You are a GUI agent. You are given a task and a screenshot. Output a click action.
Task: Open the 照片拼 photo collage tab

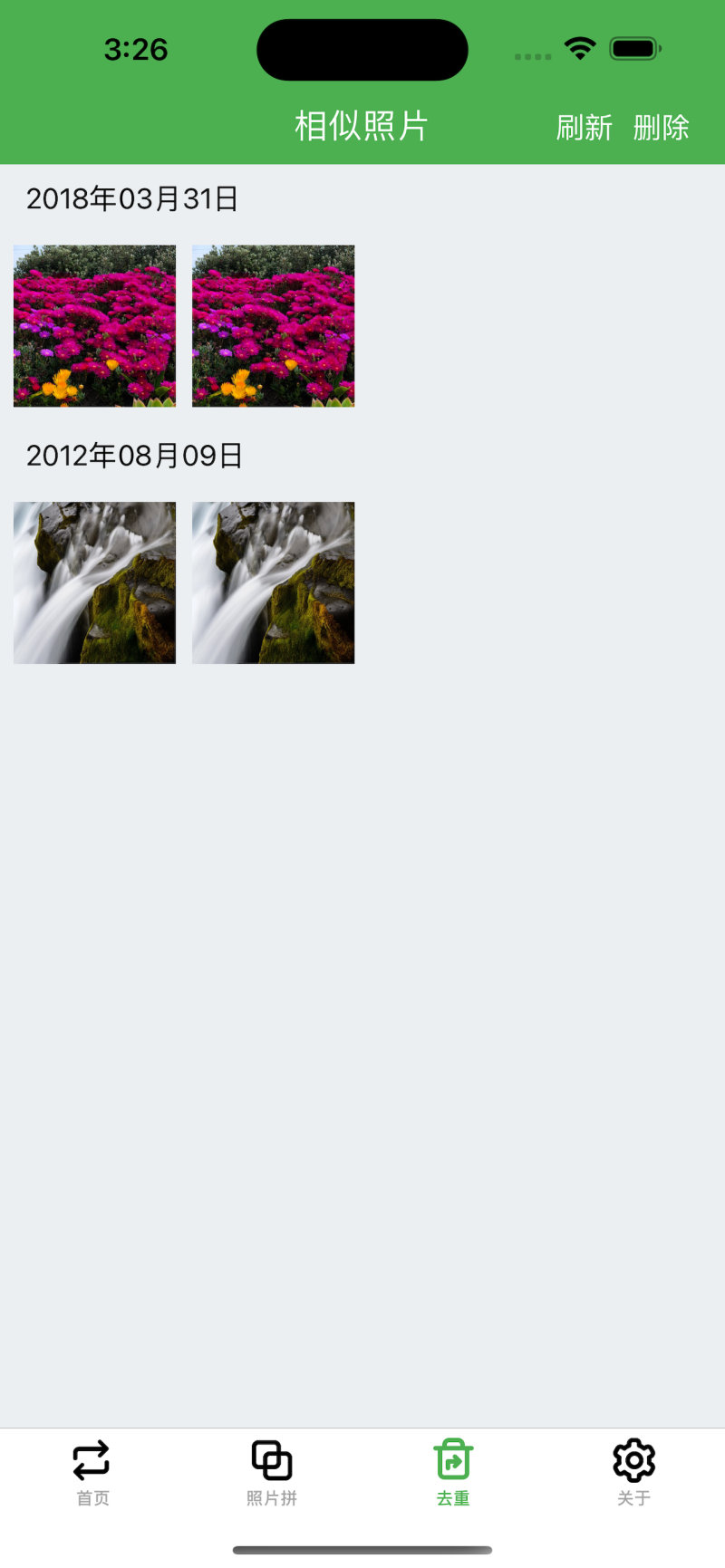[272, 1472]
